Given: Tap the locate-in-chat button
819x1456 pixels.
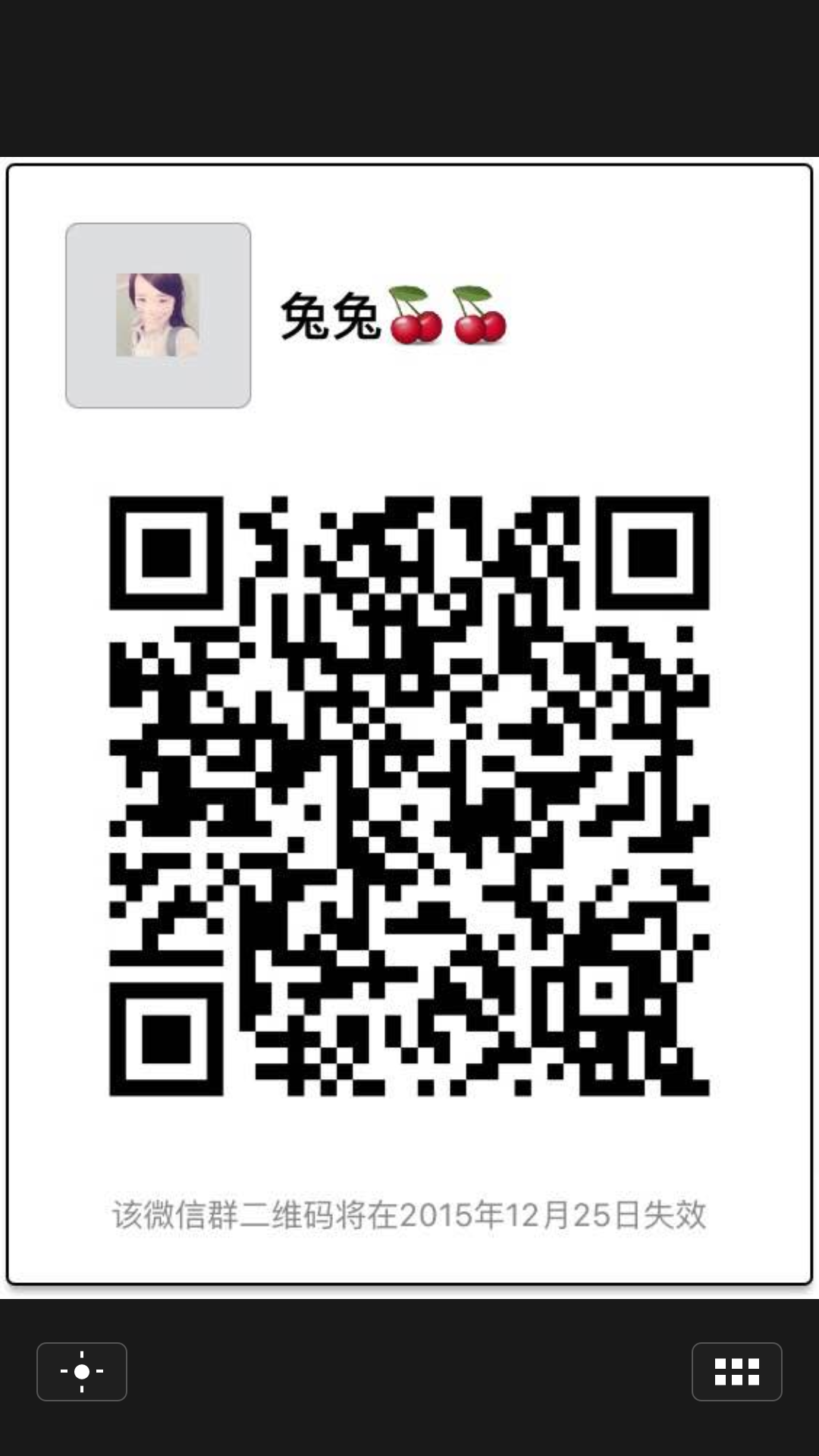Looking at the screenshot, I should [x=82, y=1372].
